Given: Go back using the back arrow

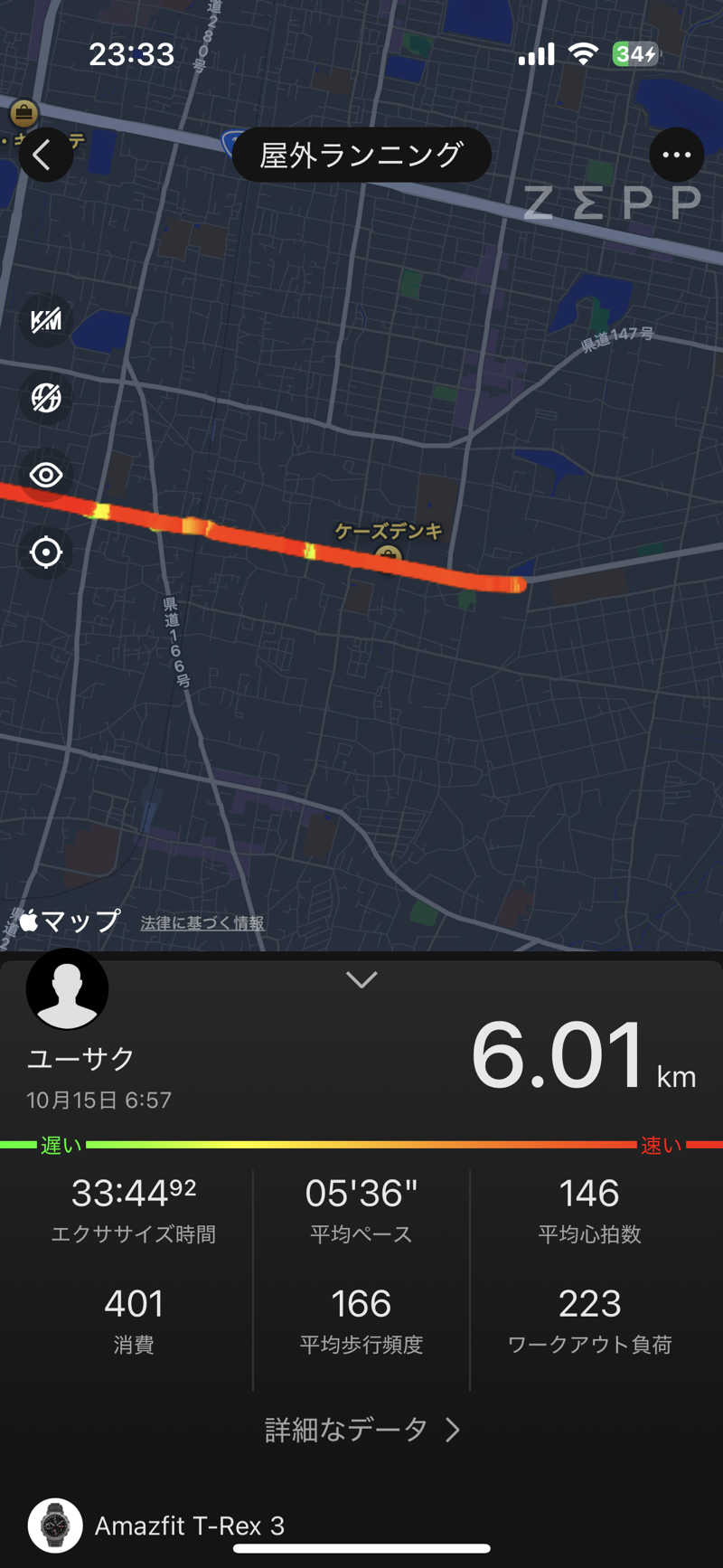Looking at the screenshot, I should [44, 156].
